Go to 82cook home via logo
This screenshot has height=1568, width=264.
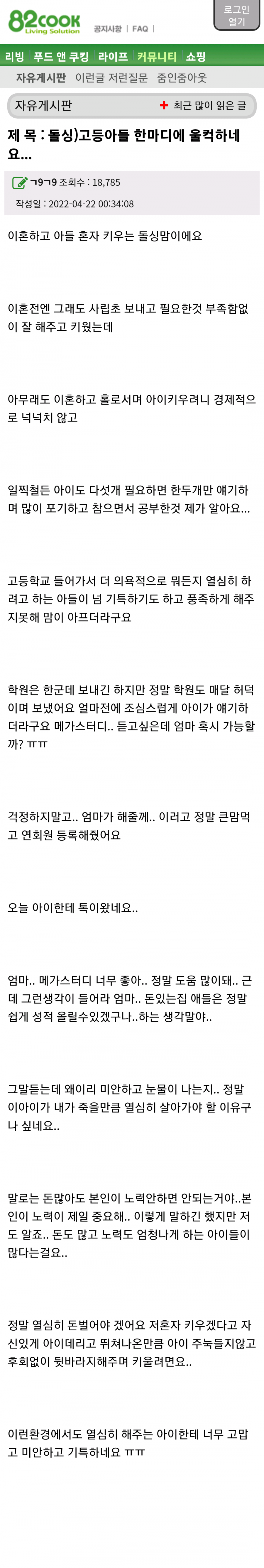click(x=44, y=22)
